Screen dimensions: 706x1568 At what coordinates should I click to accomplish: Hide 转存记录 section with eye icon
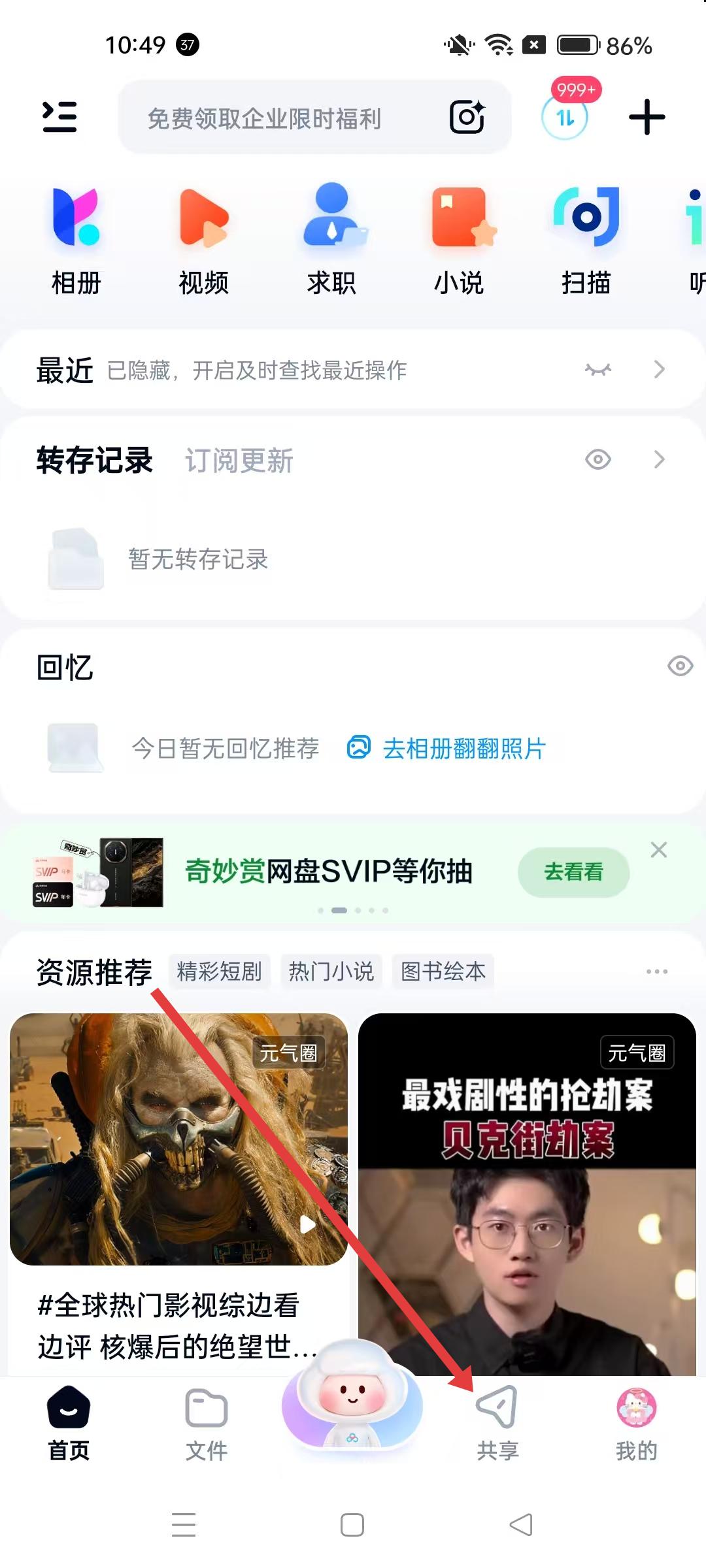tap(597, 460)
